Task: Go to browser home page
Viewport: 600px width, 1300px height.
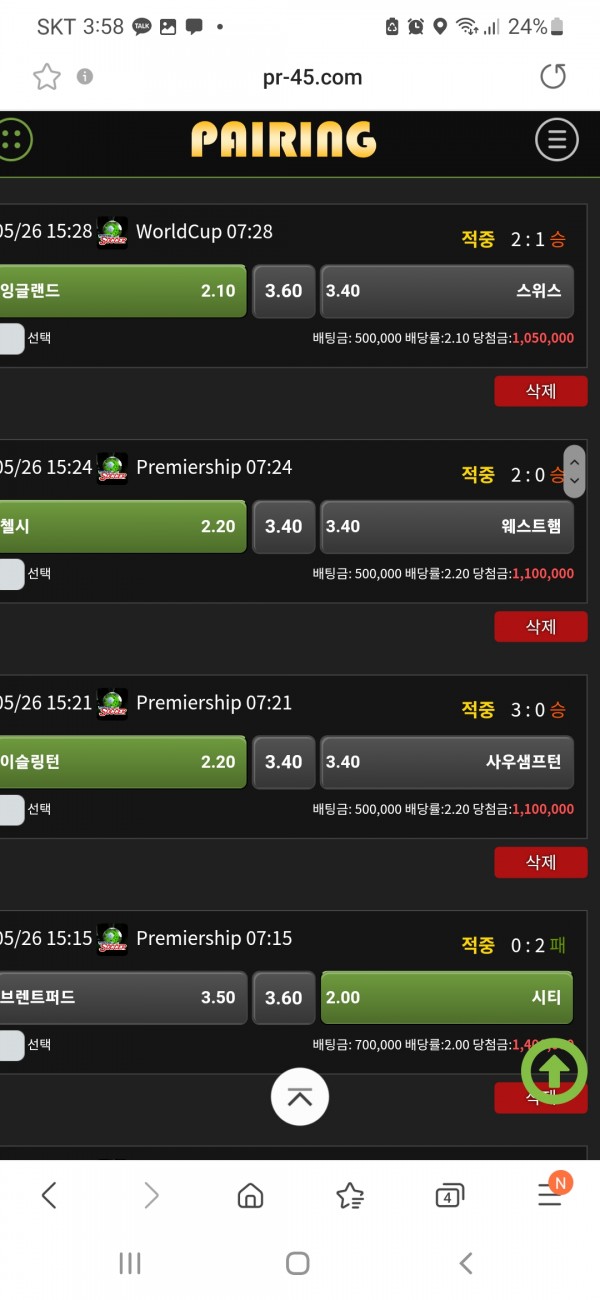Action: pyautogui.click(x=250, y=1195)
